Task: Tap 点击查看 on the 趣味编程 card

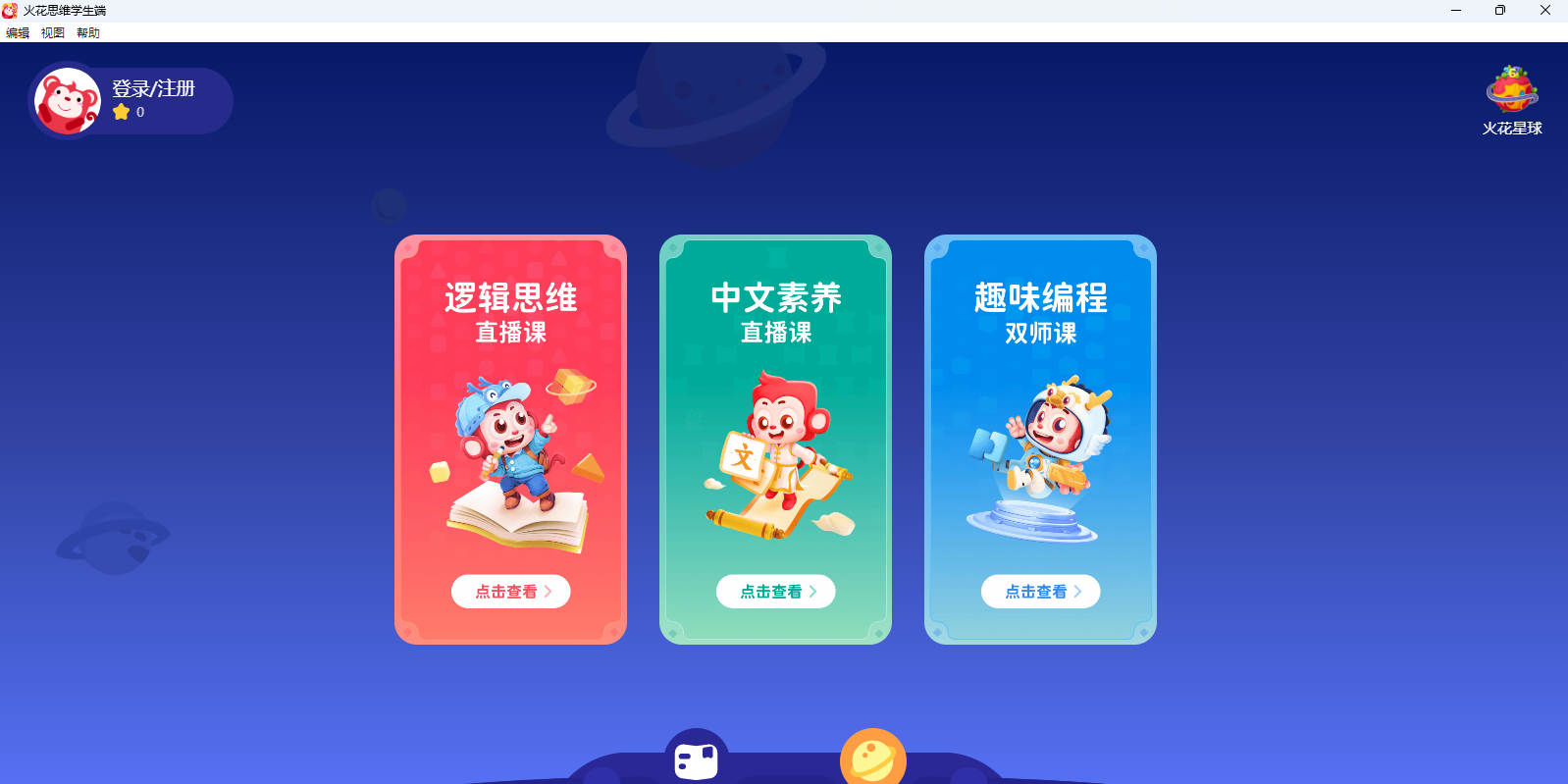Action: [x=1040, y=592]
